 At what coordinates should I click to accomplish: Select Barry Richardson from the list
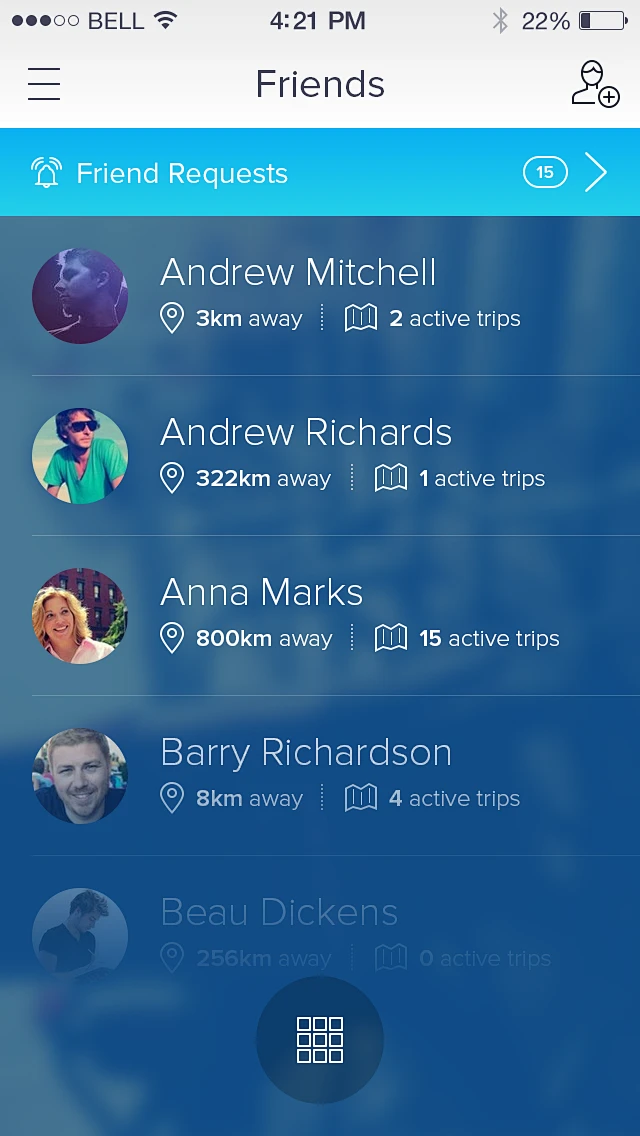click(x=306, y=753)
